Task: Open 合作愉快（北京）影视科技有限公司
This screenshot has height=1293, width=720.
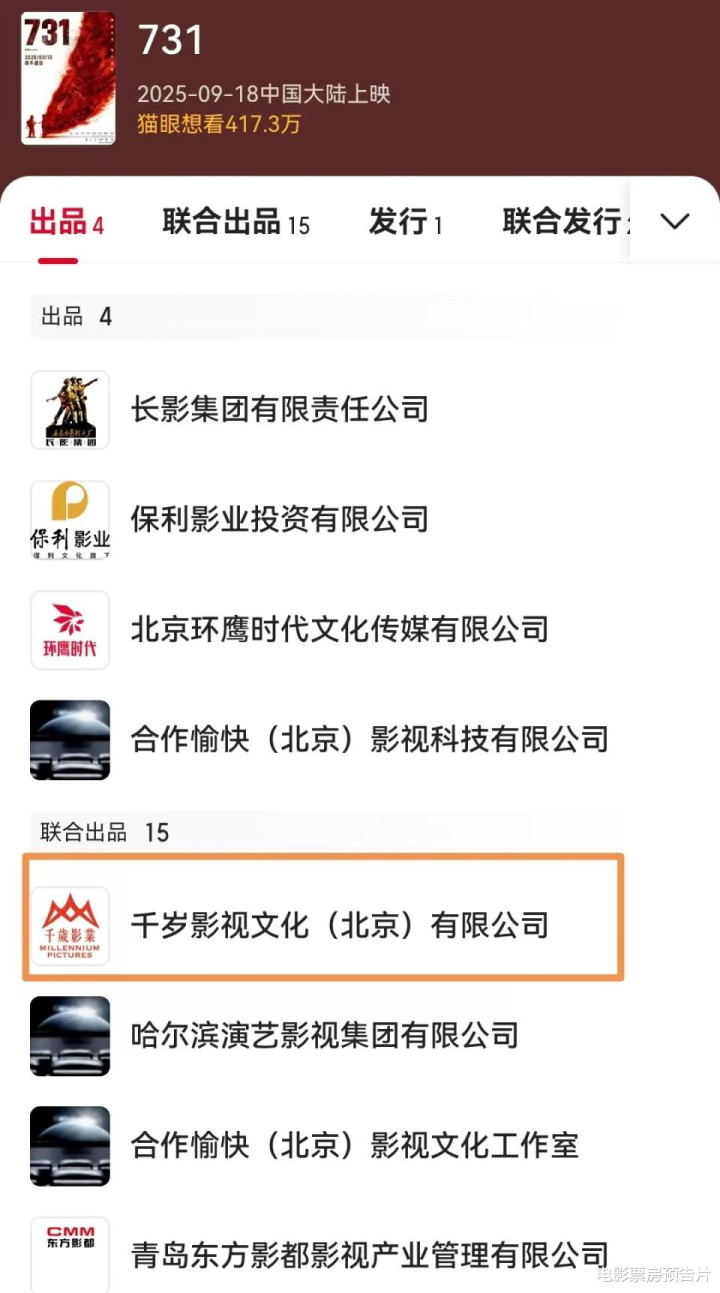Action: pos(360,740)
